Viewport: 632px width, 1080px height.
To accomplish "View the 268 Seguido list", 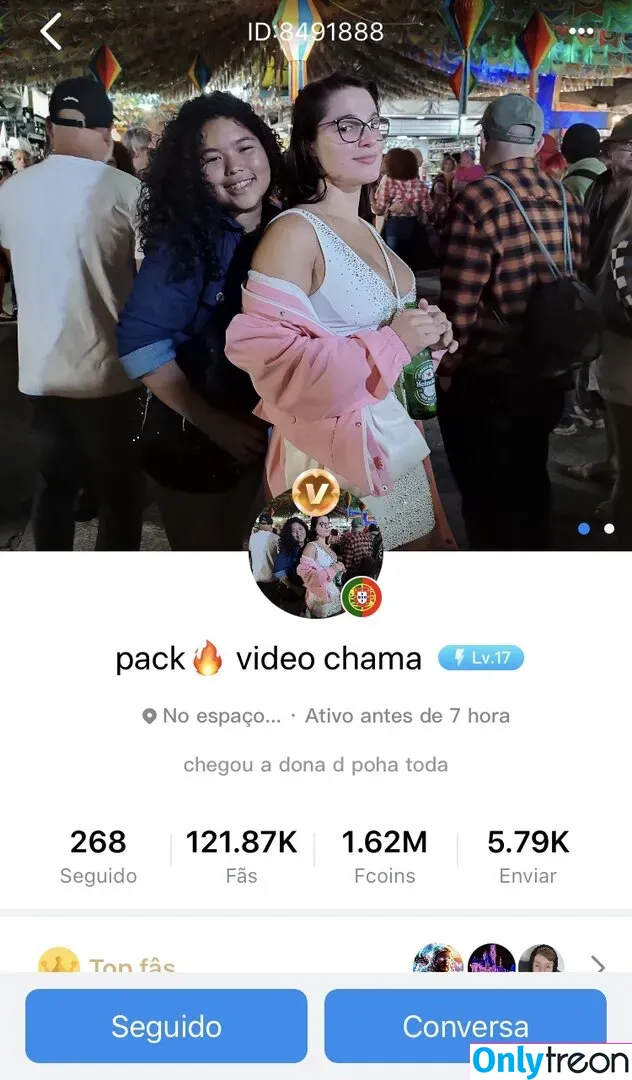I will (98, 857).
